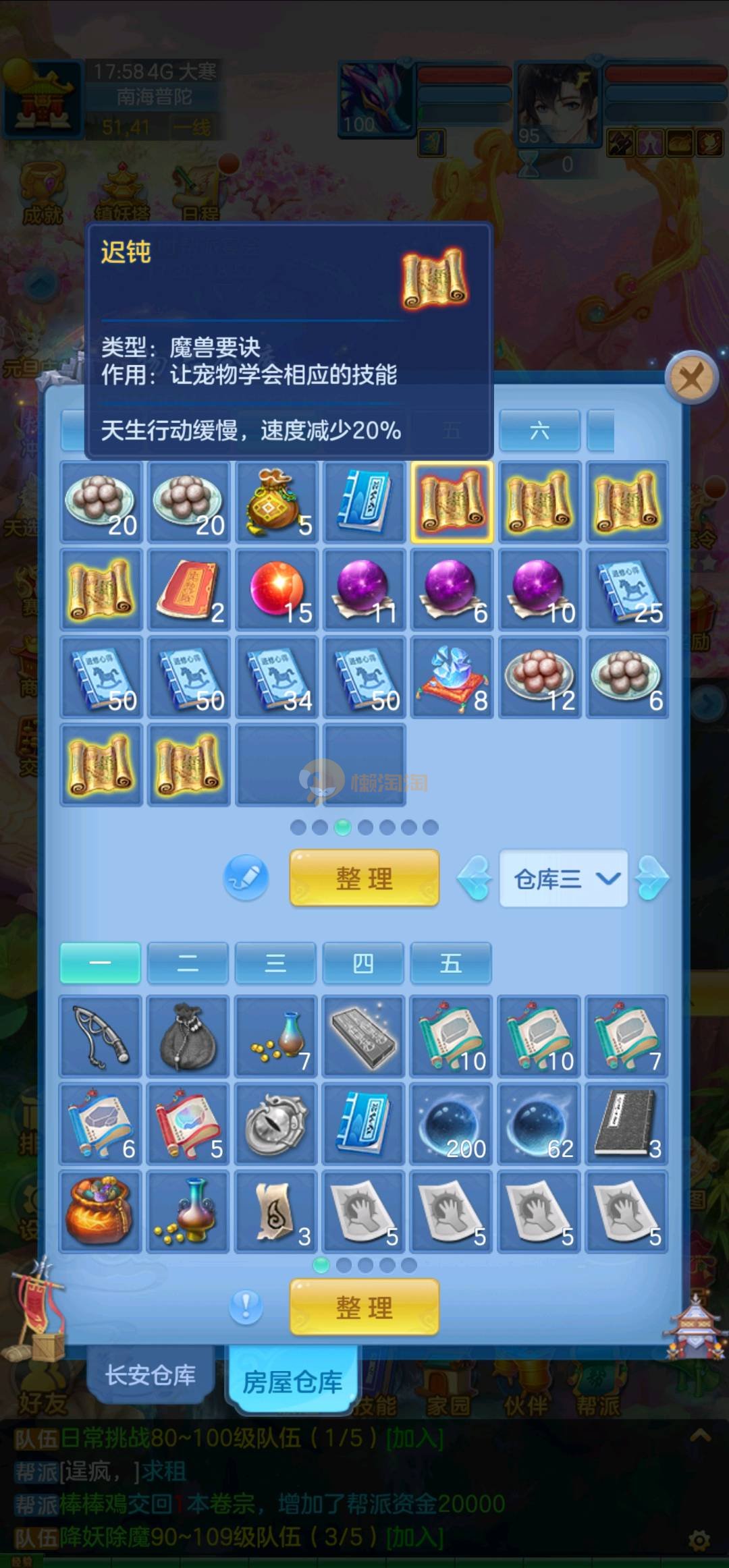Select inventory tab 二
The width and height of the screenshot is (729, 1568).
(x=188, y=963)
